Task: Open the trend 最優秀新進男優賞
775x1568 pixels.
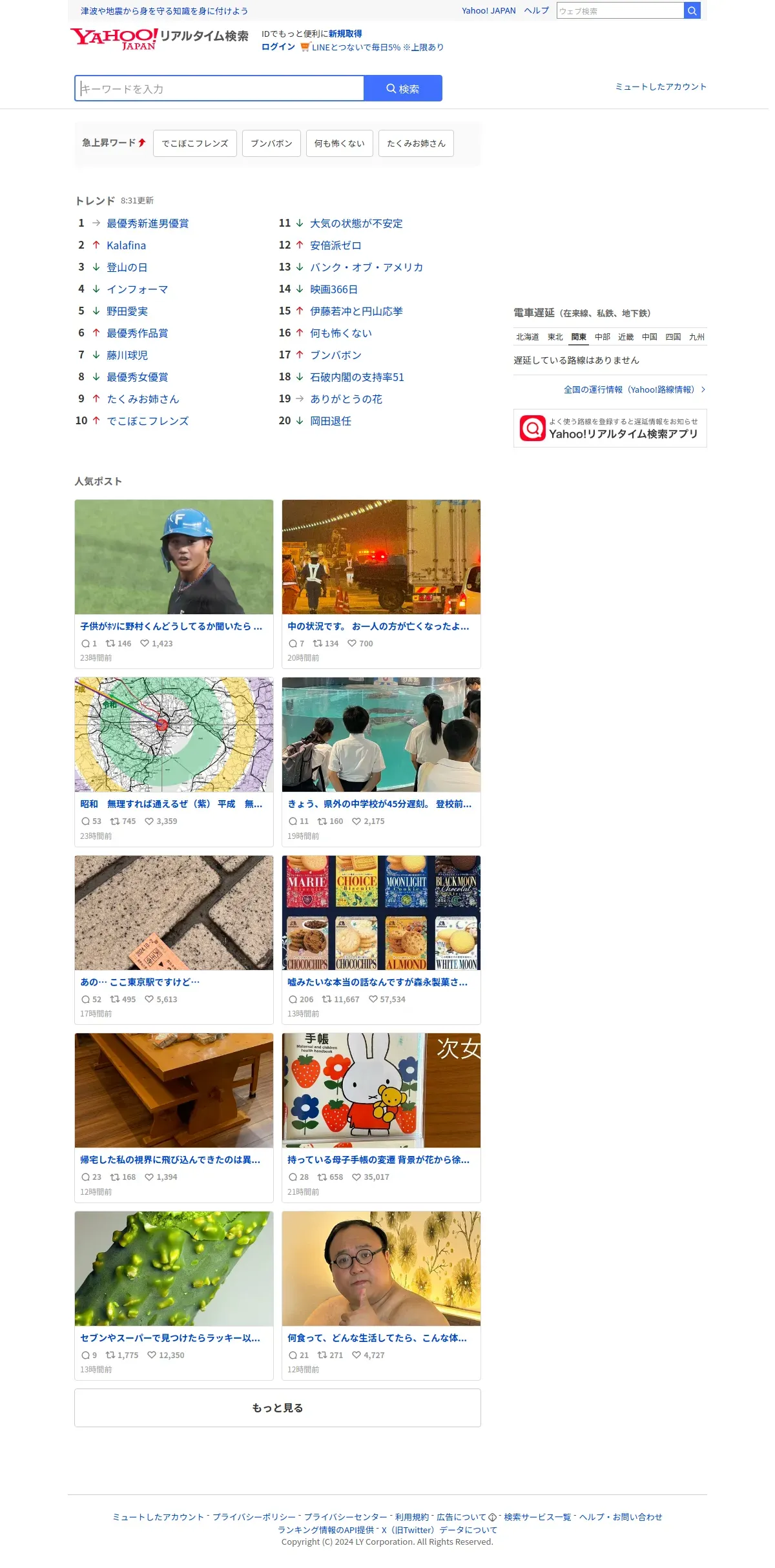Action: click(x=147, y=223)
